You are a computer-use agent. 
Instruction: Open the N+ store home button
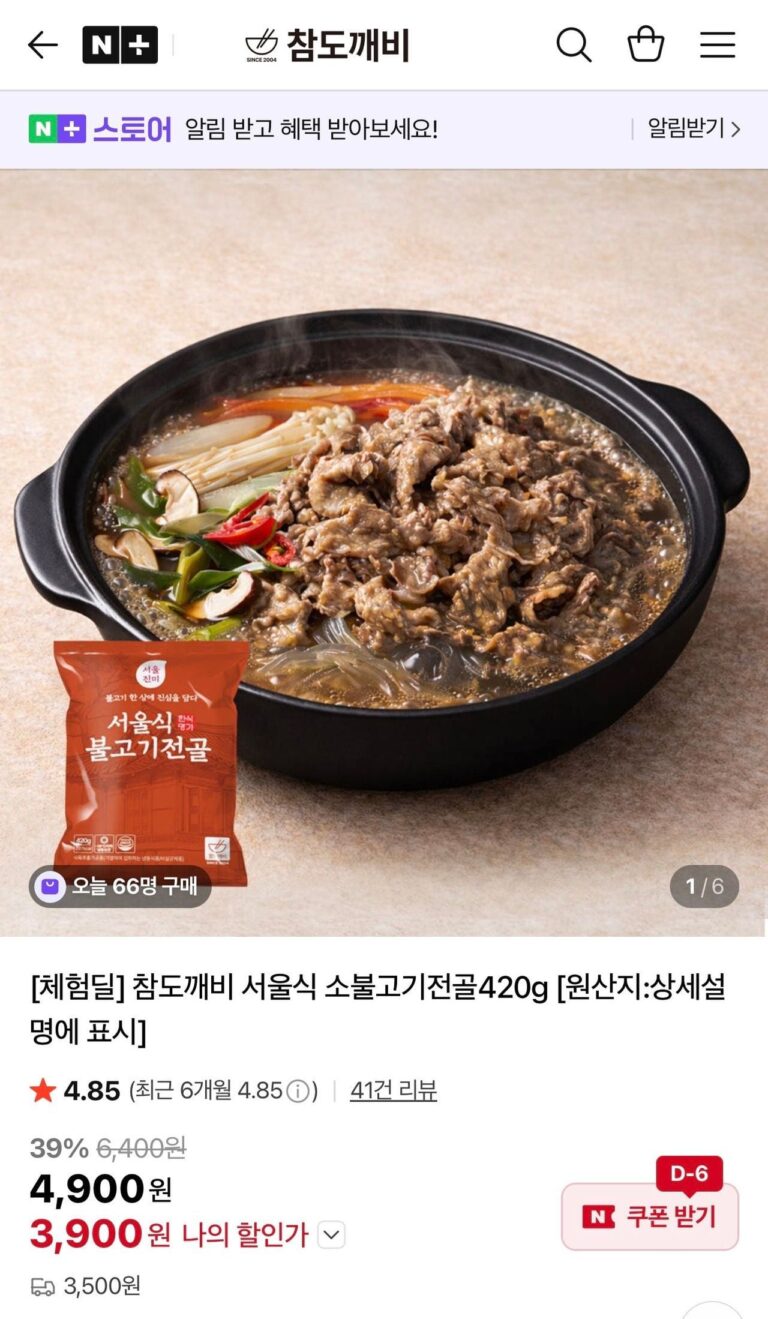(120, 45)
